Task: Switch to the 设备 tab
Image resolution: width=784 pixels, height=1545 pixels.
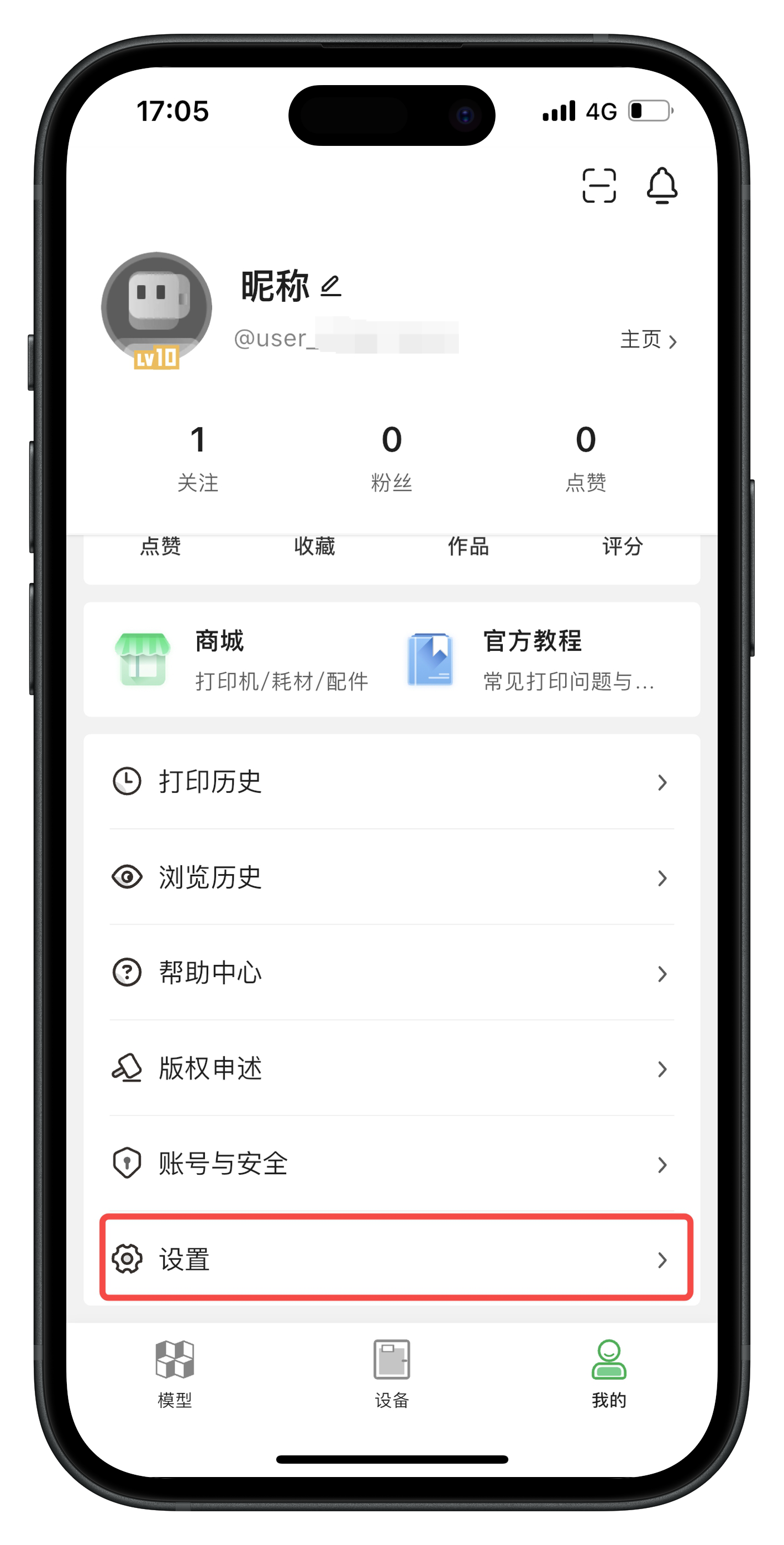Action: point(392,1374)
